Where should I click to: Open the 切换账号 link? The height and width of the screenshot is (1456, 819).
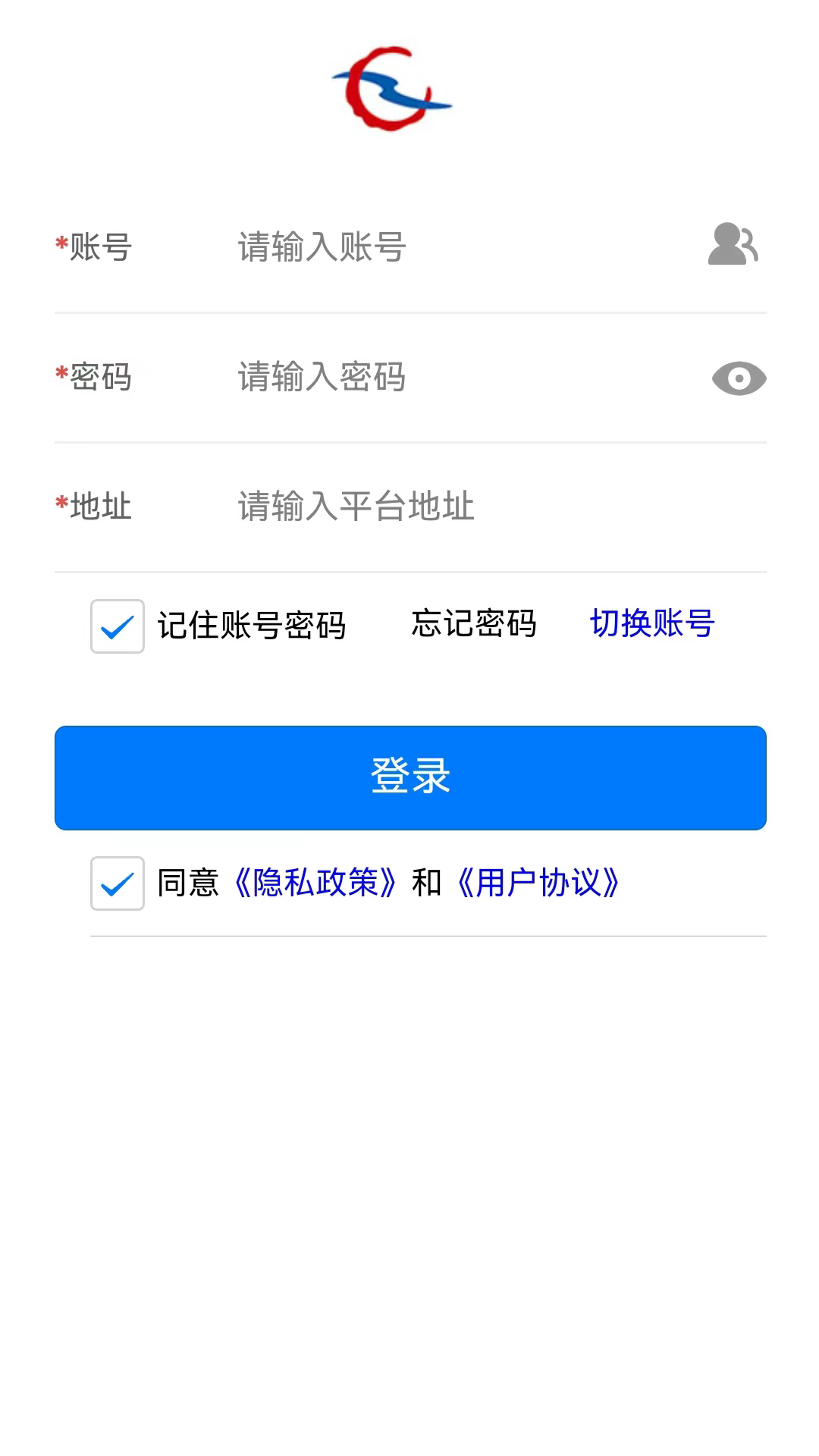tap(652, 624)
